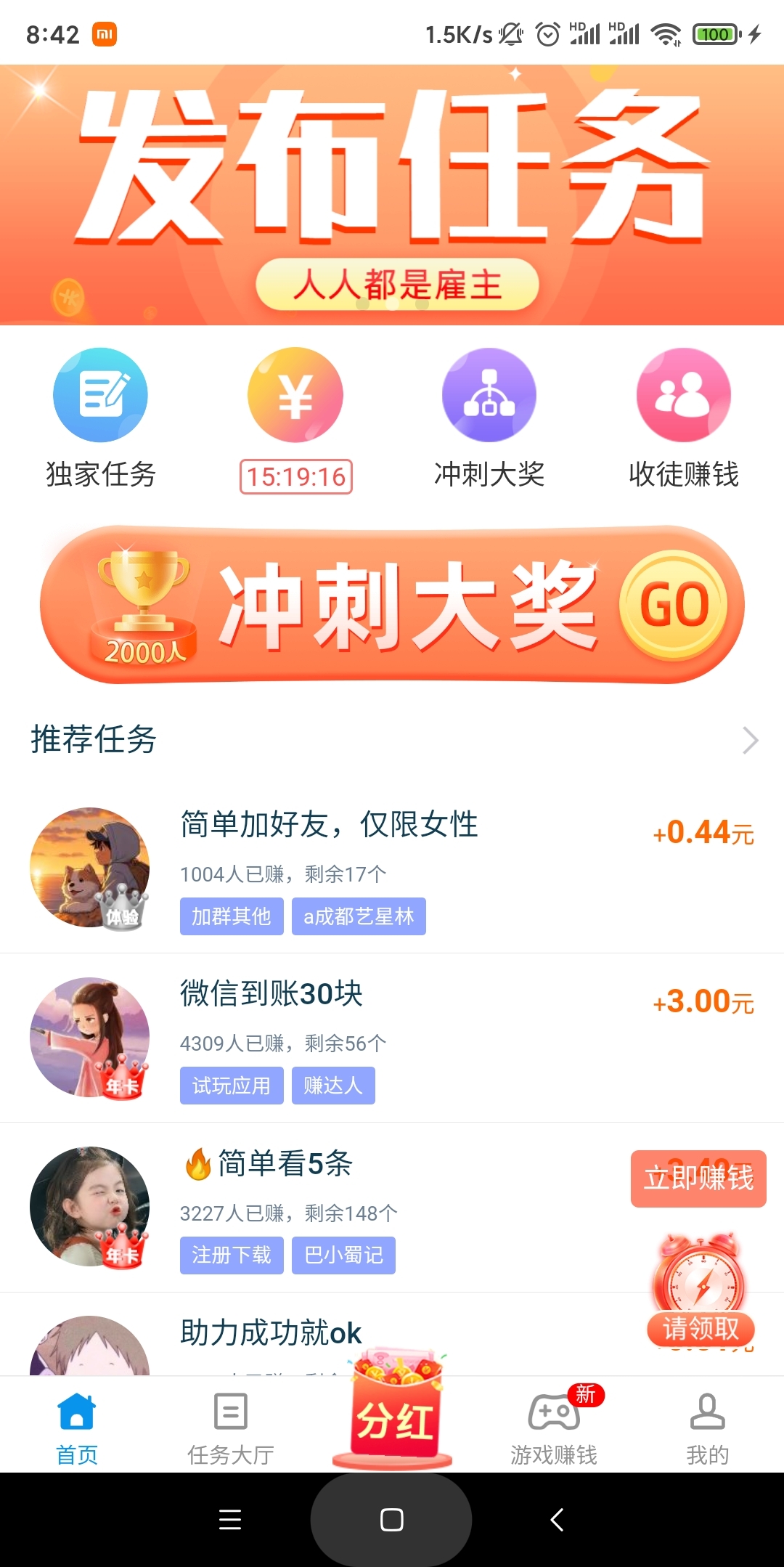Open task 简单加好友，仅限女性
The width and height of the screenshot is (784, 1567).
[330, 825]
